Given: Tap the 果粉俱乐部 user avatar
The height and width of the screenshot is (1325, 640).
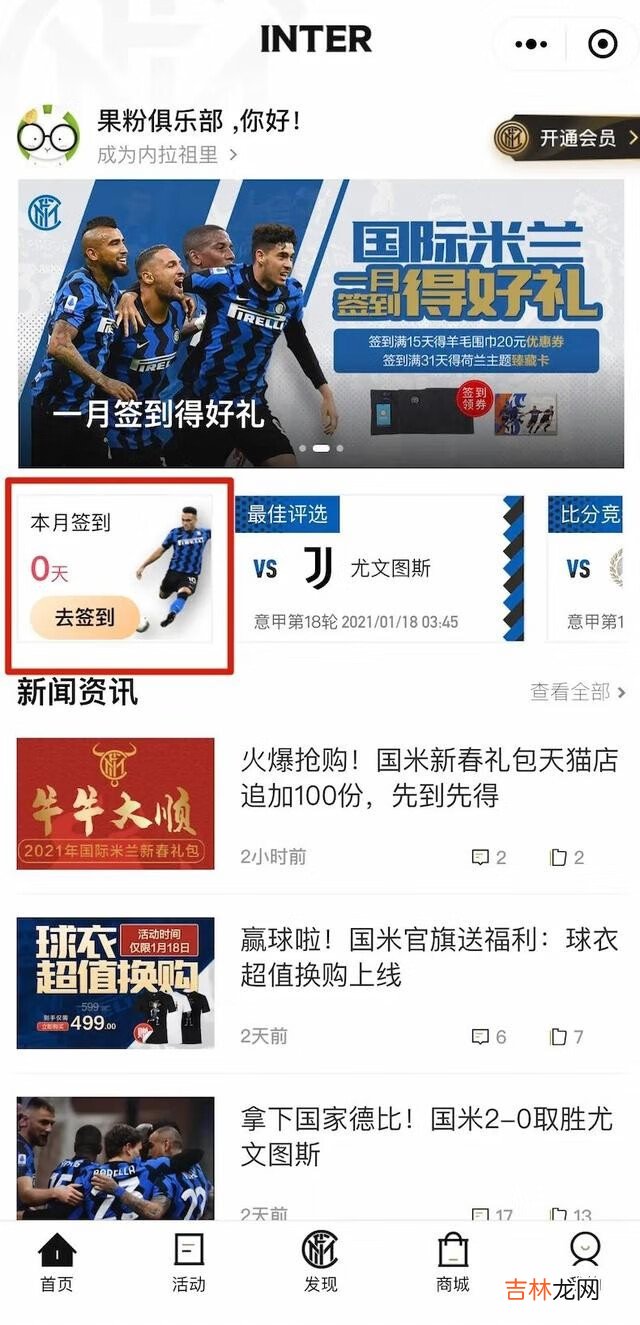Looking at the screenshot, I should (x=47, y=136).
